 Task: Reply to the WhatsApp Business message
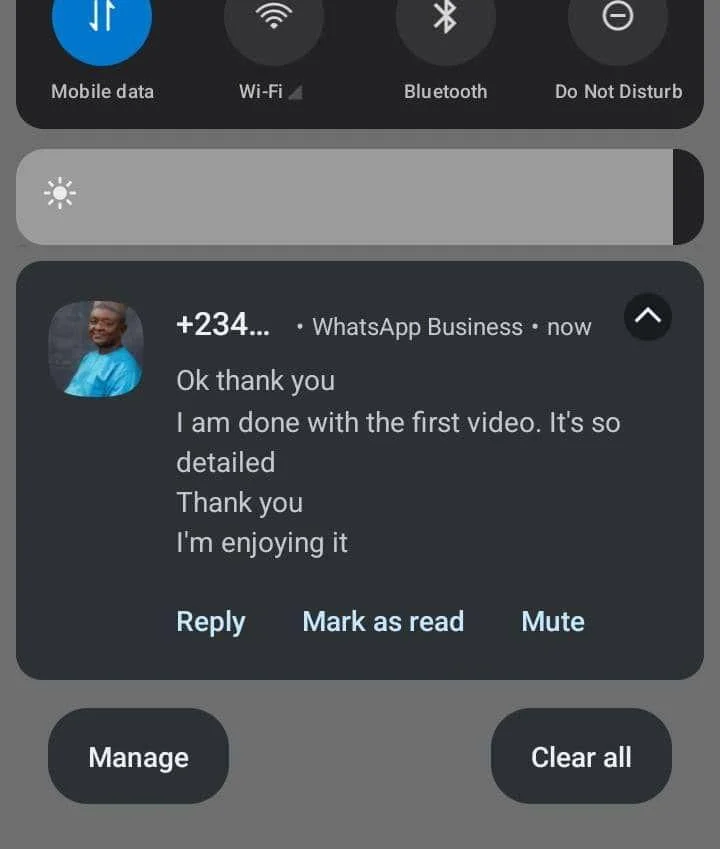pos(210,621)
